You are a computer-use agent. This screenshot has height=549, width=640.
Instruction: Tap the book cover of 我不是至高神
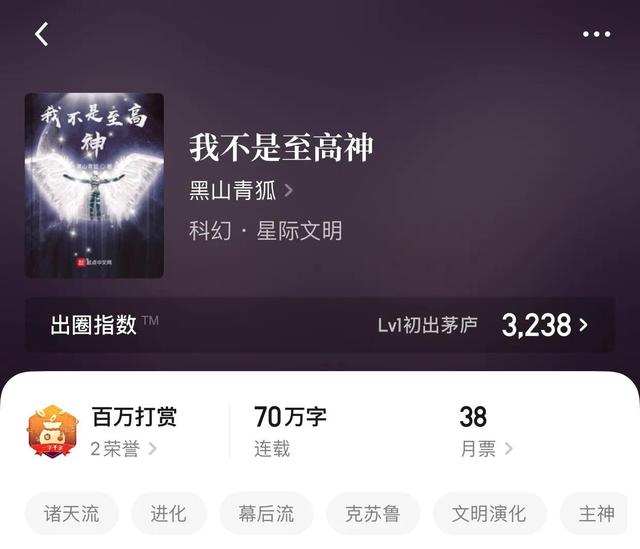click(x=94, y=186)
